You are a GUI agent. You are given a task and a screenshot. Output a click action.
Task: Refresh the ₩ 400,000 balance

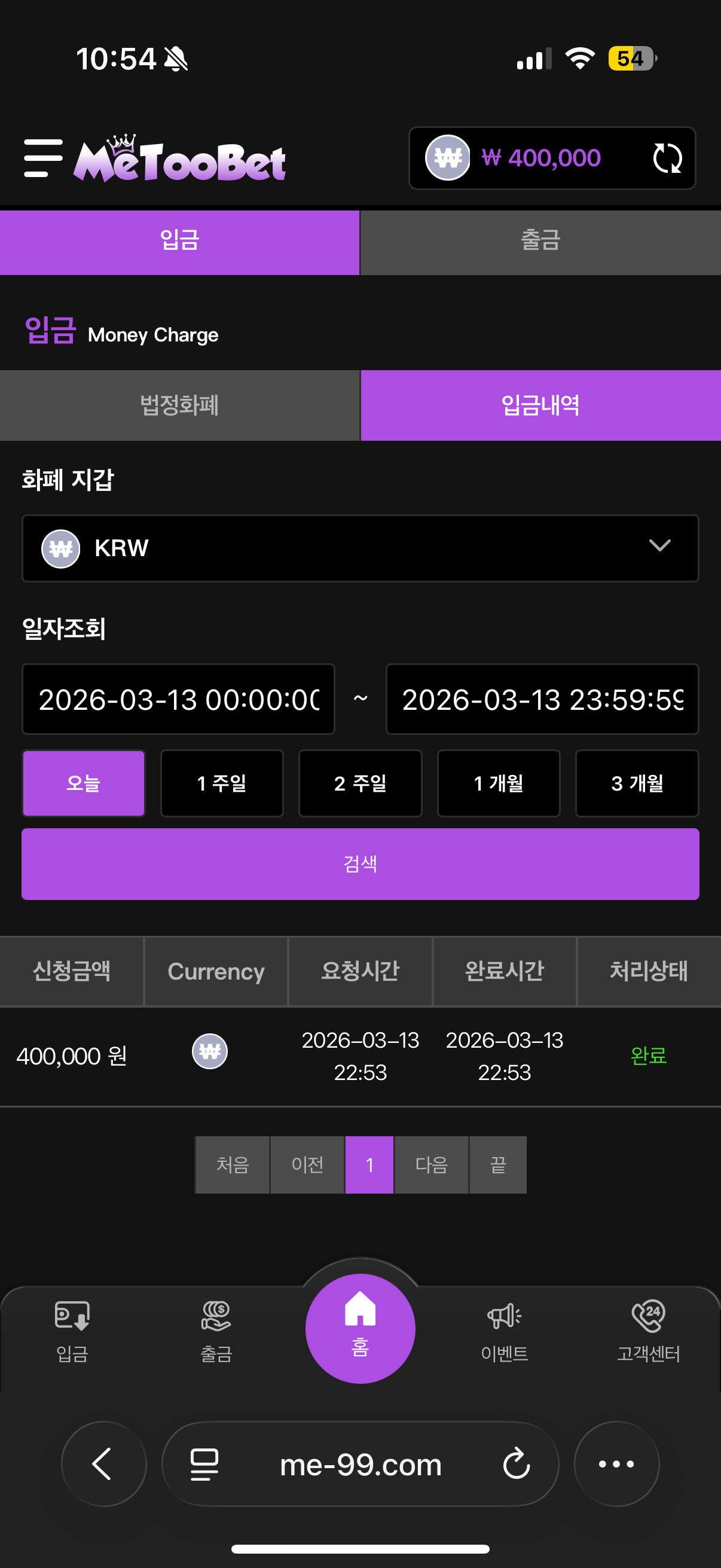tap(667, 158)
